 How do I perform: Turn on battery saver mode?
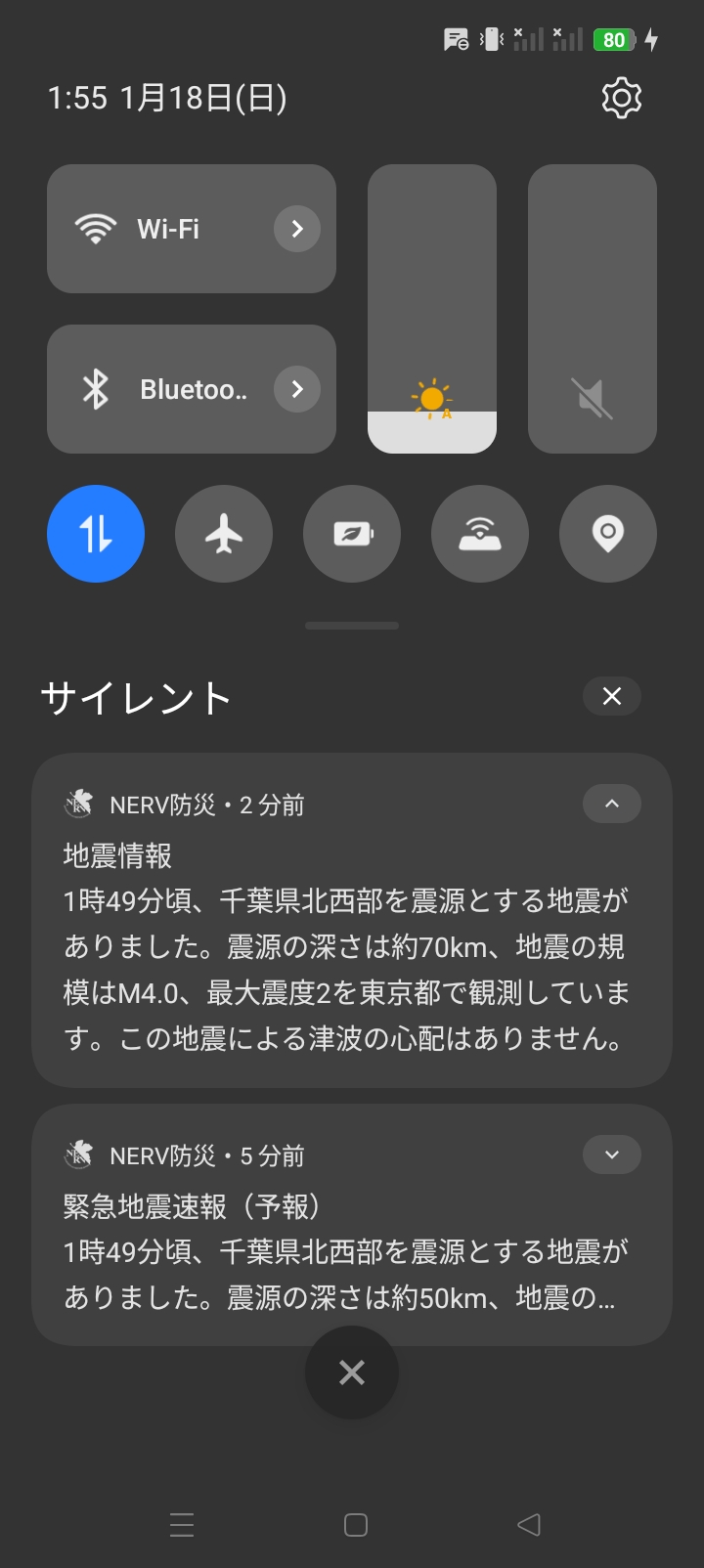click(x=352, y=534)
